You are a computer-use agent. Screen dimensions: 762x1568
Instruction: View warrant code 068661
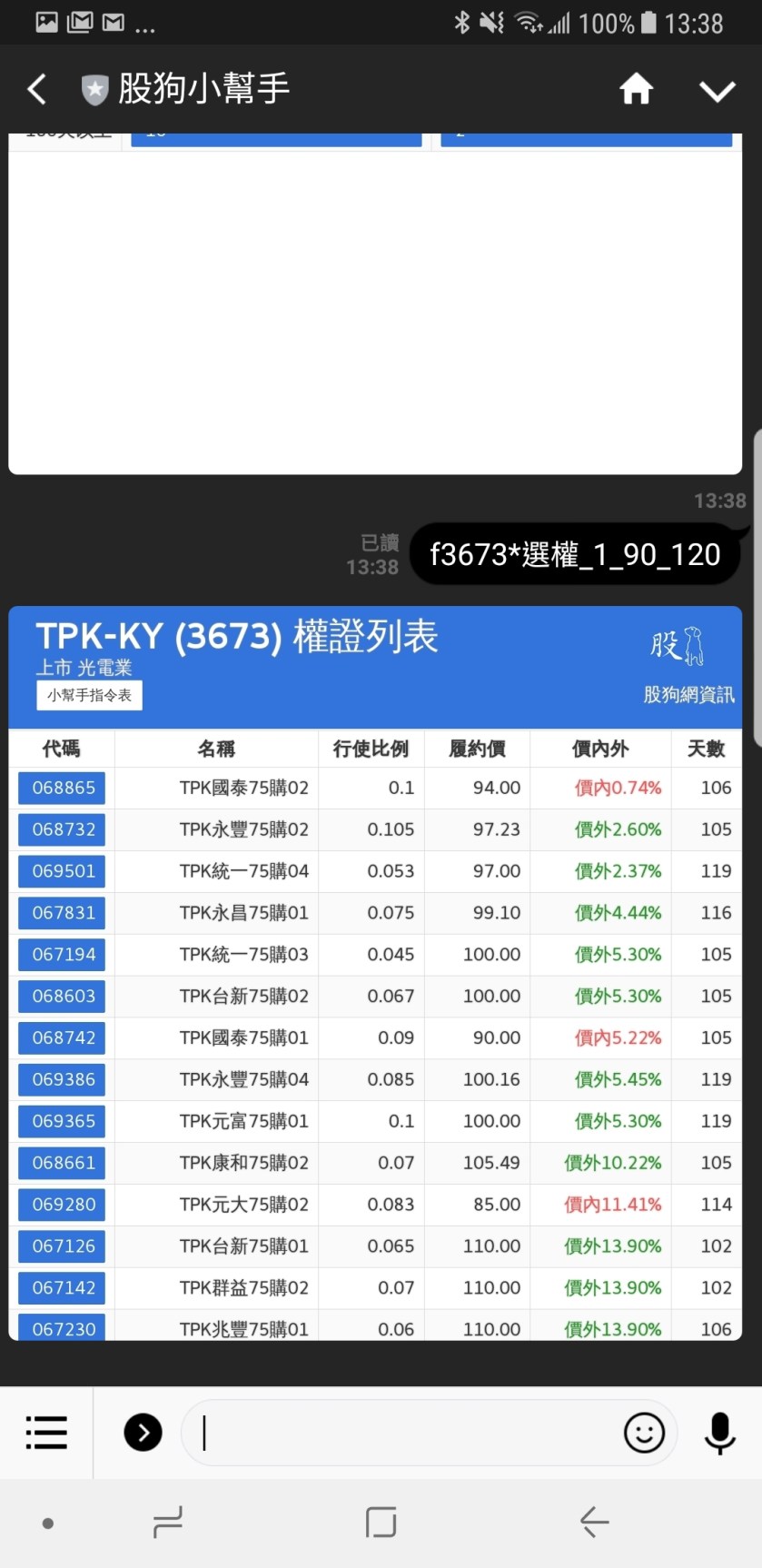click(63, 1164)
